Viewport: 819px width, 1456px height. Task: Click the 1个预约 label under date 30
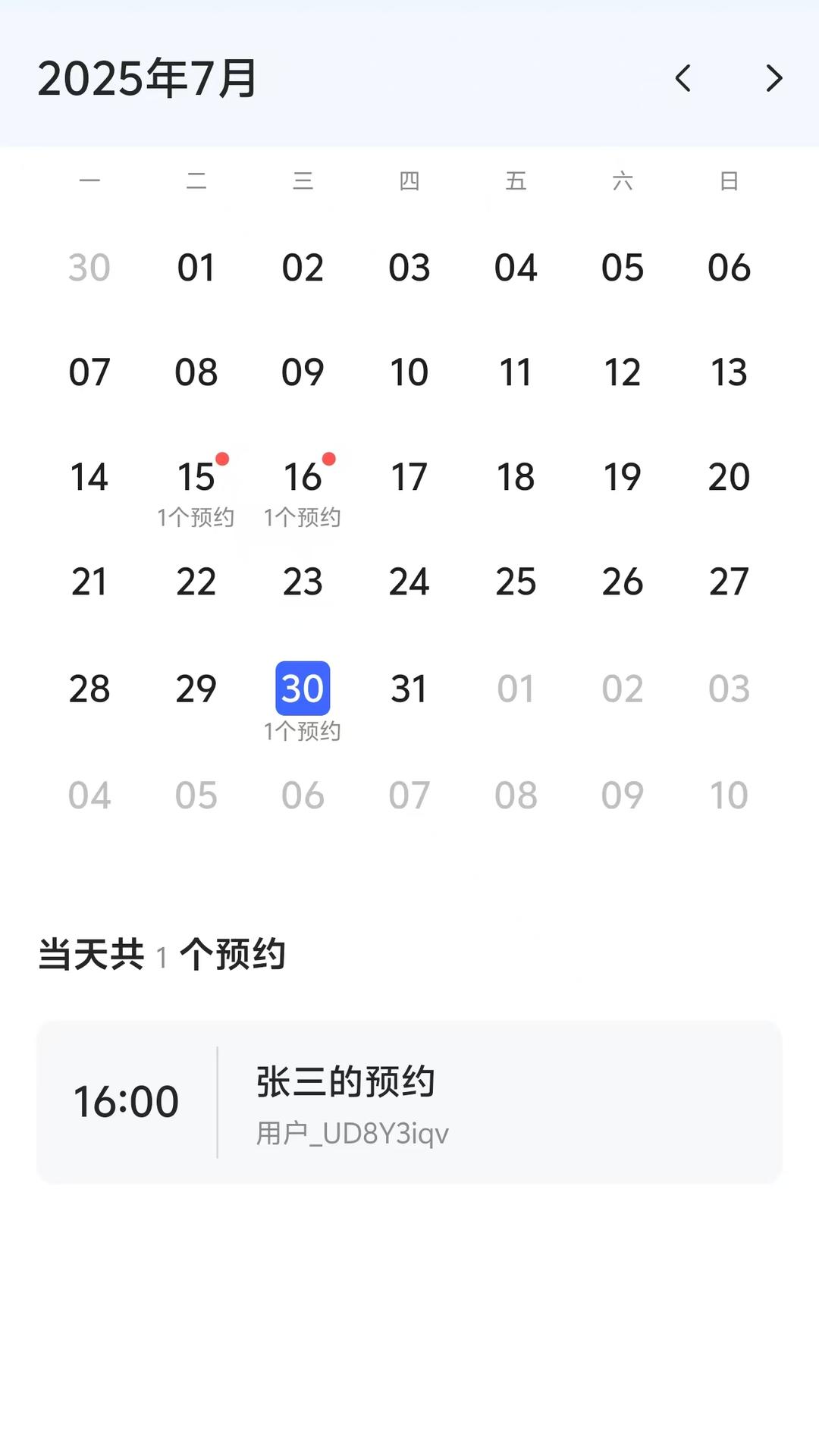(303, 732)
